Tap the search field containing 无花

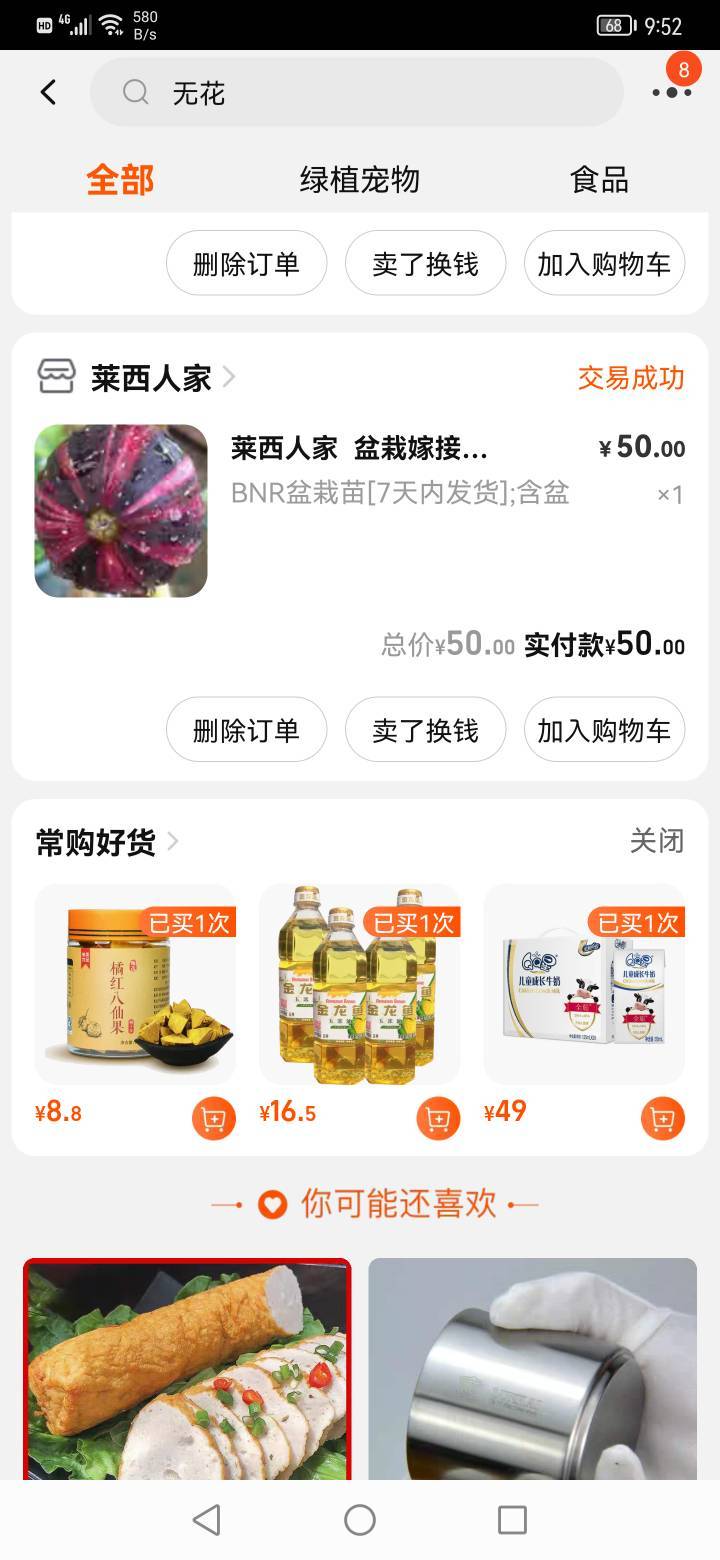(x=357, y=92)
